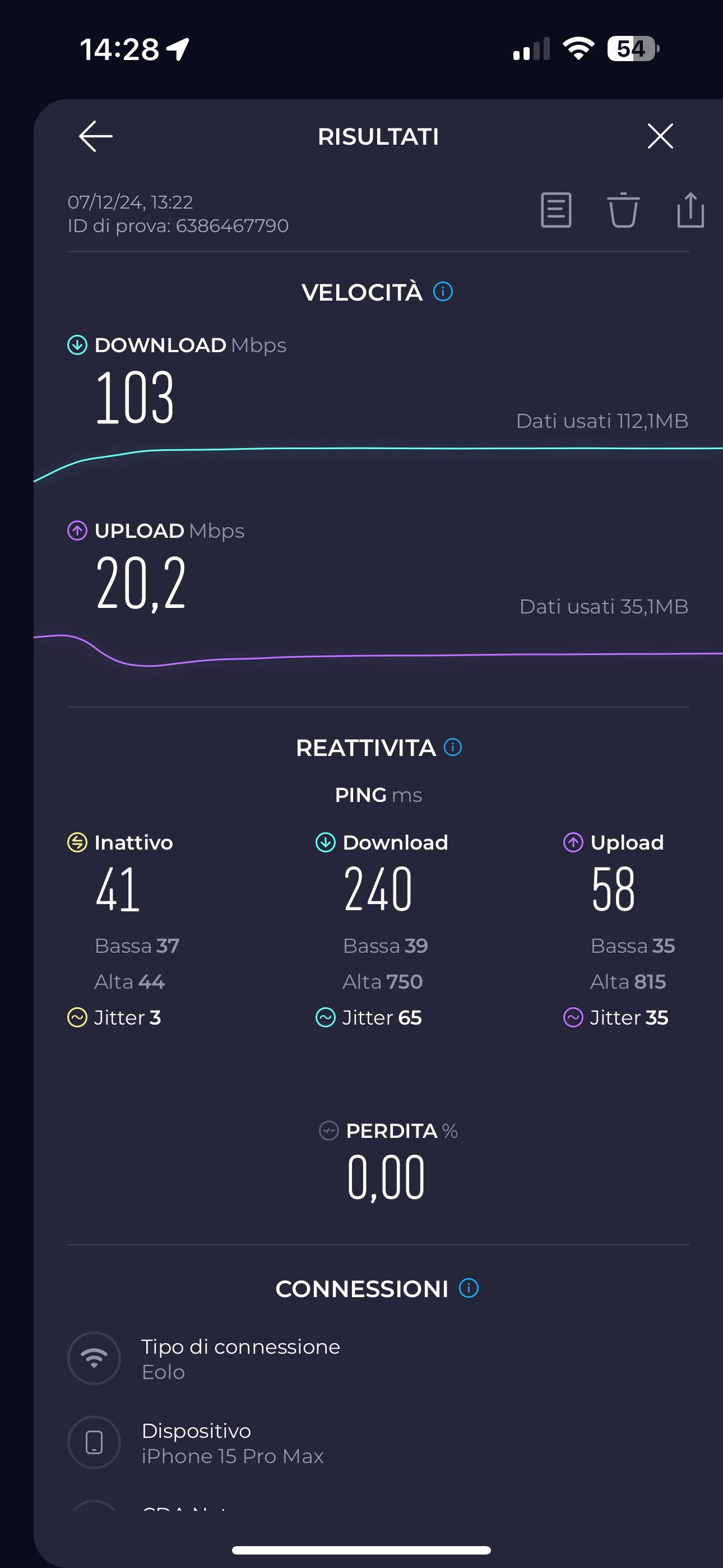Screen dimensions: 723x1568
Task: Delete this test result
Action: [623, 210]
